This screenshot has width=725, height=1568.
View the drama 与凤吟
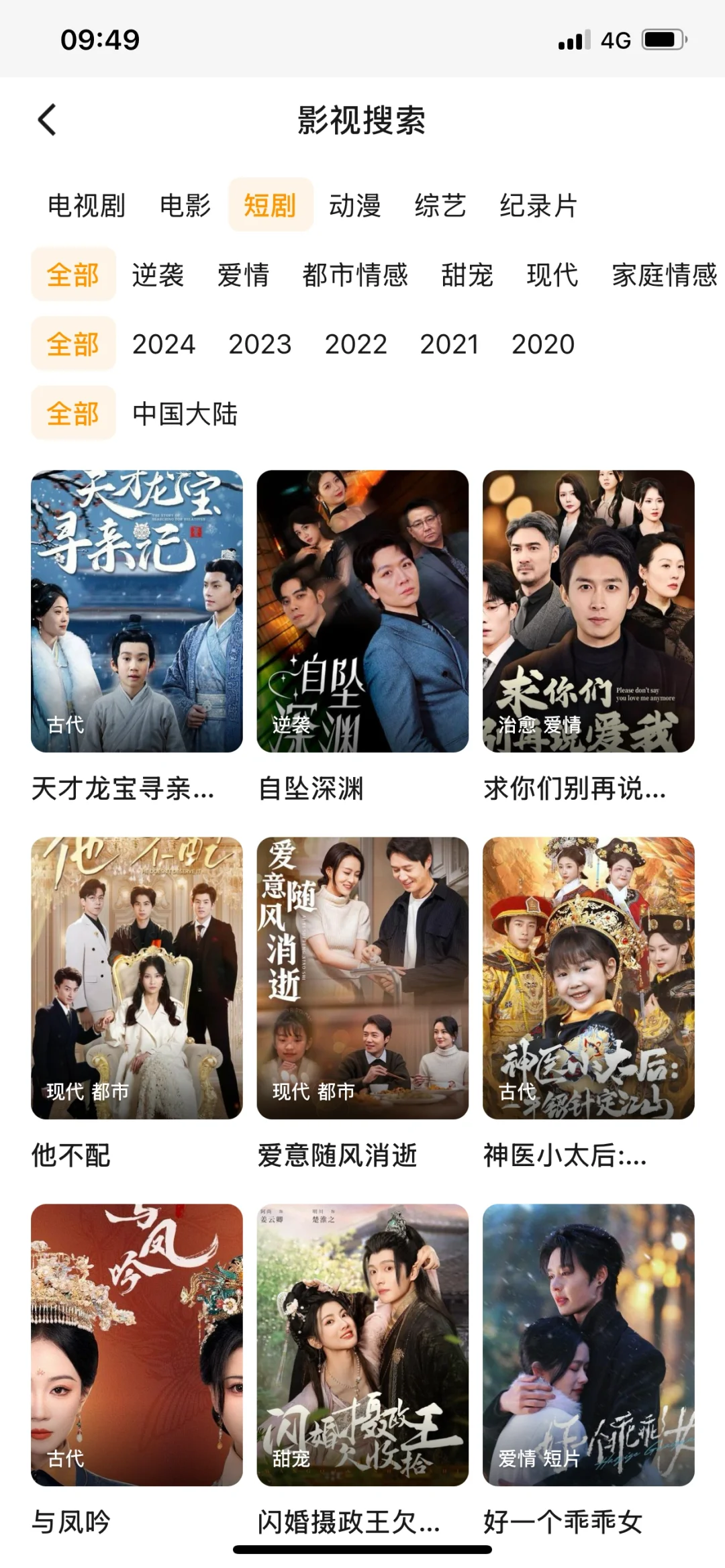pyautogui.click(x=137, y=1345)
